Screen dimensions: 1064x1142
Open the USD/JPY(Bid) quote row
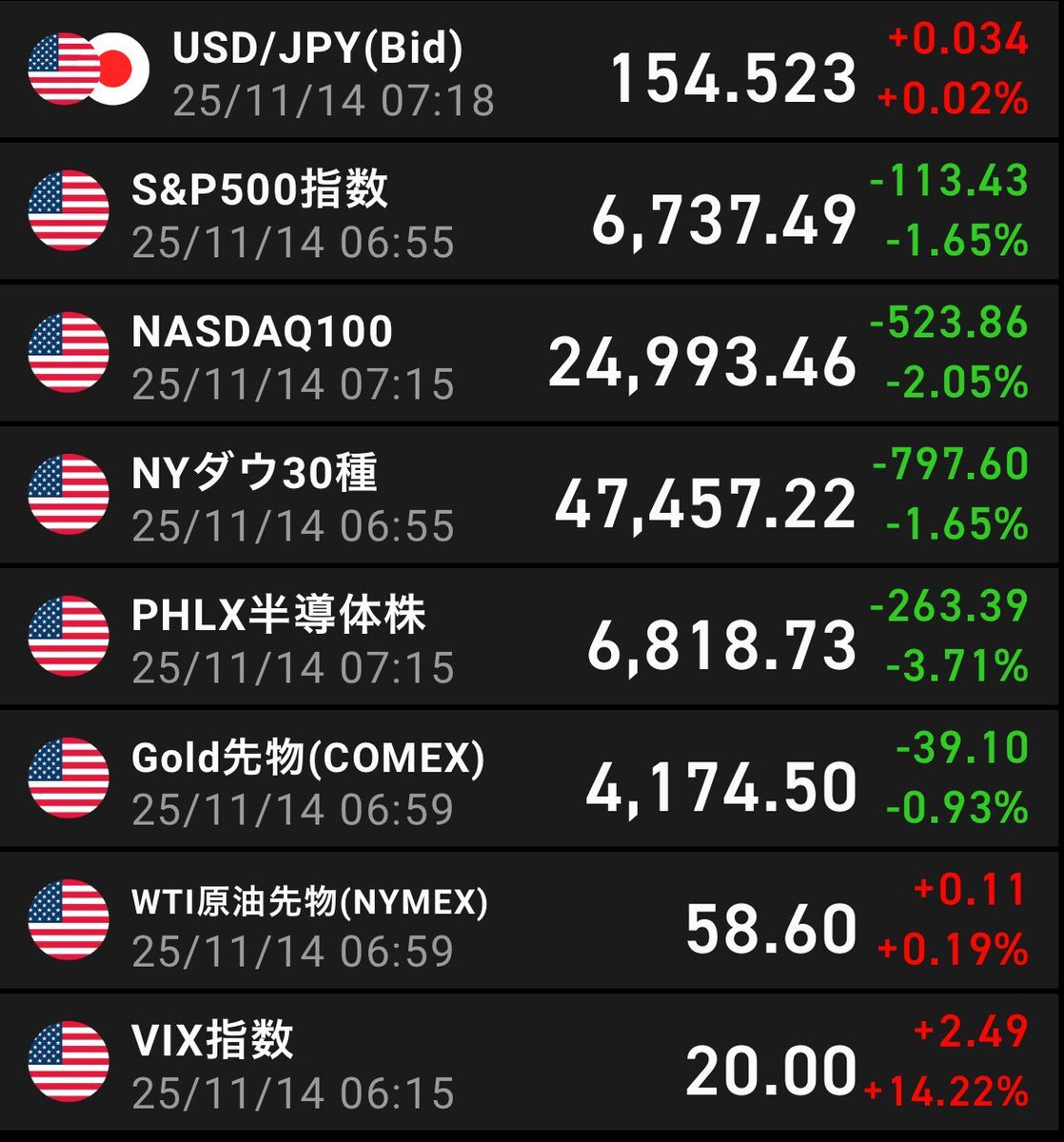(x=532, y=69)
